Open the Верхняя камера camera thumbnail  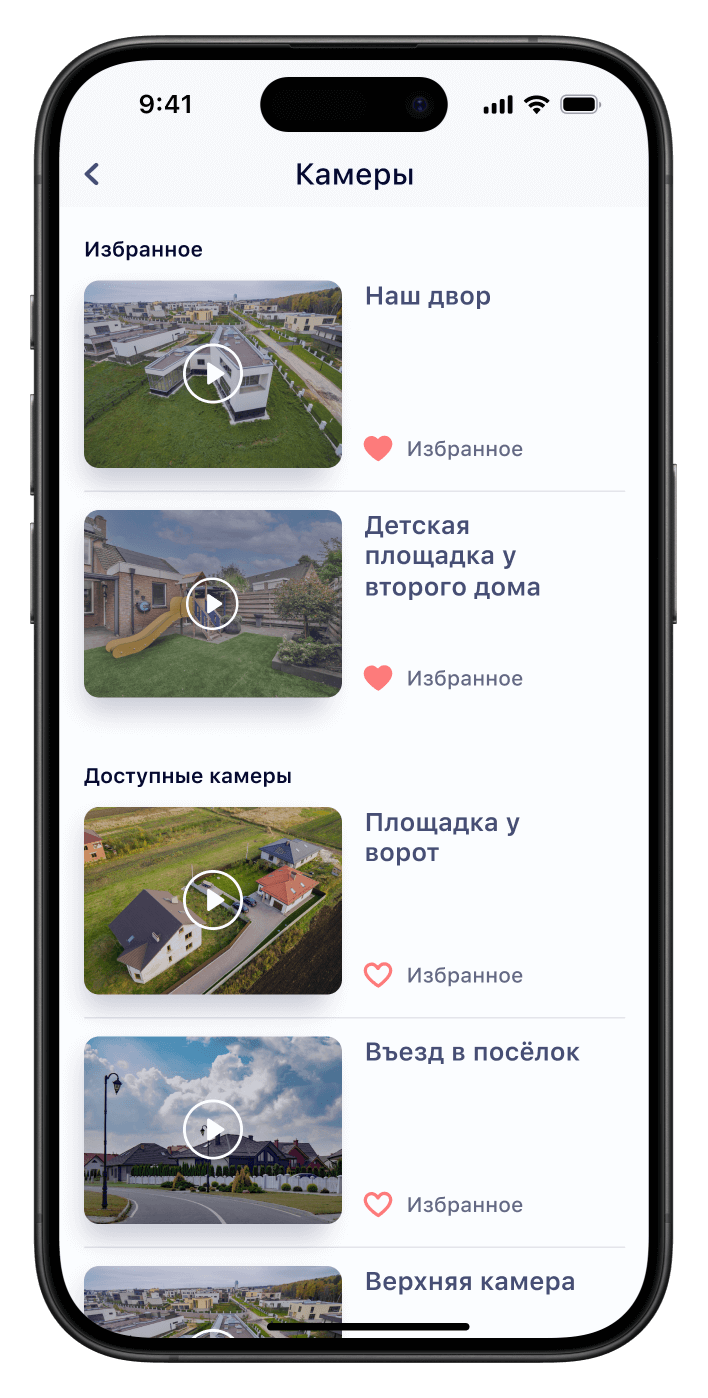[x=213, y=1302]
